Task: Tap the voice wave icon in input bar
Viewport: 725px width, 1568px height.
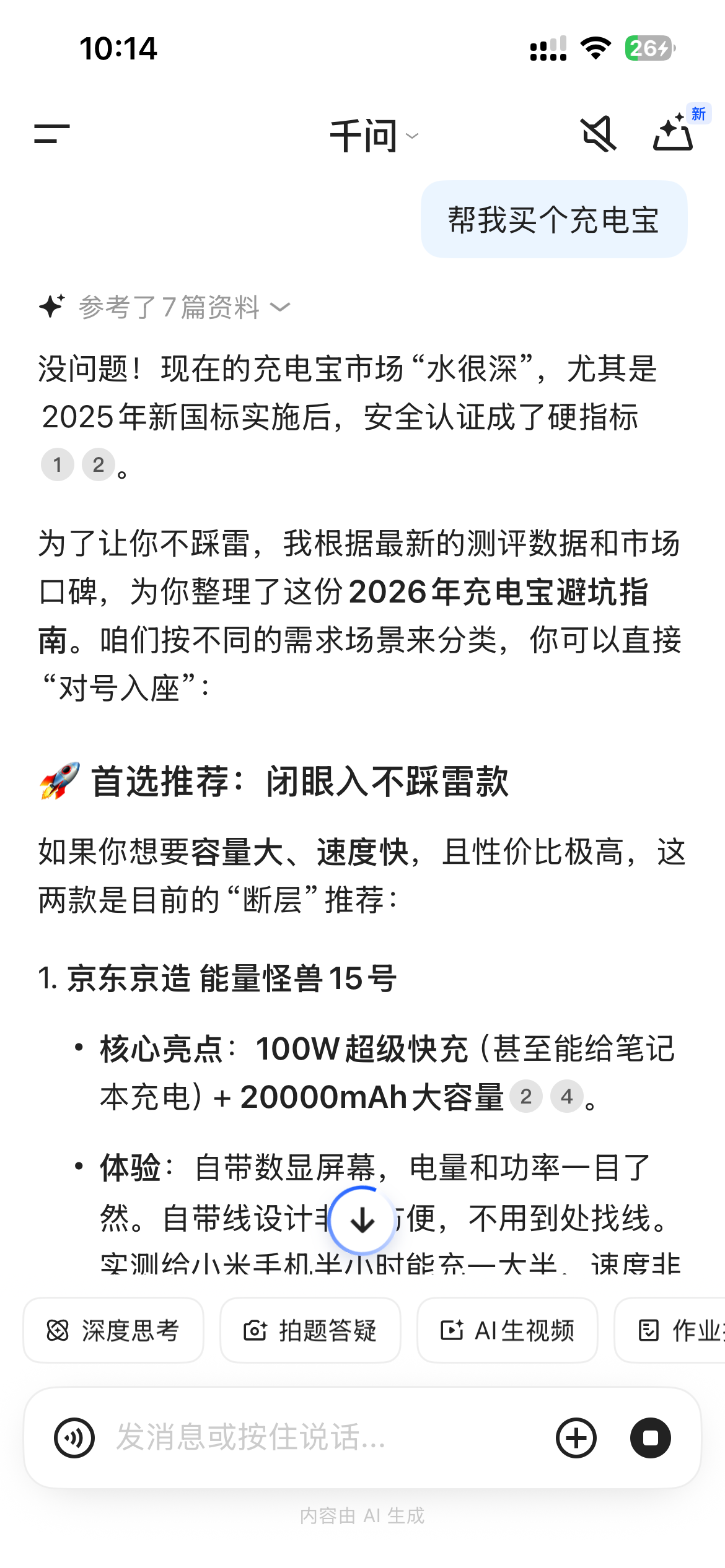Action: [x=74, y=1439]
